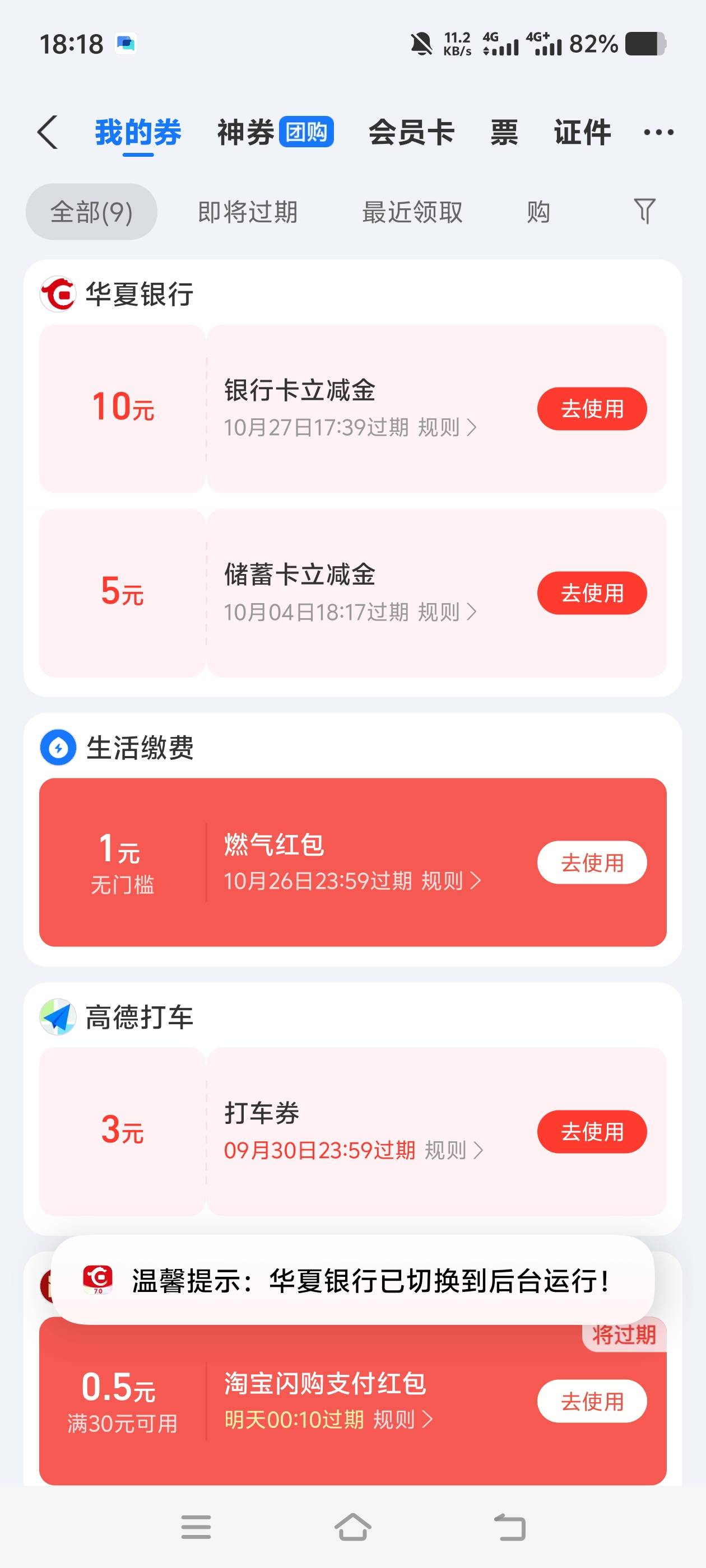
Task: Open the three-dot overflow menu
Action: (x=658, y=132)
